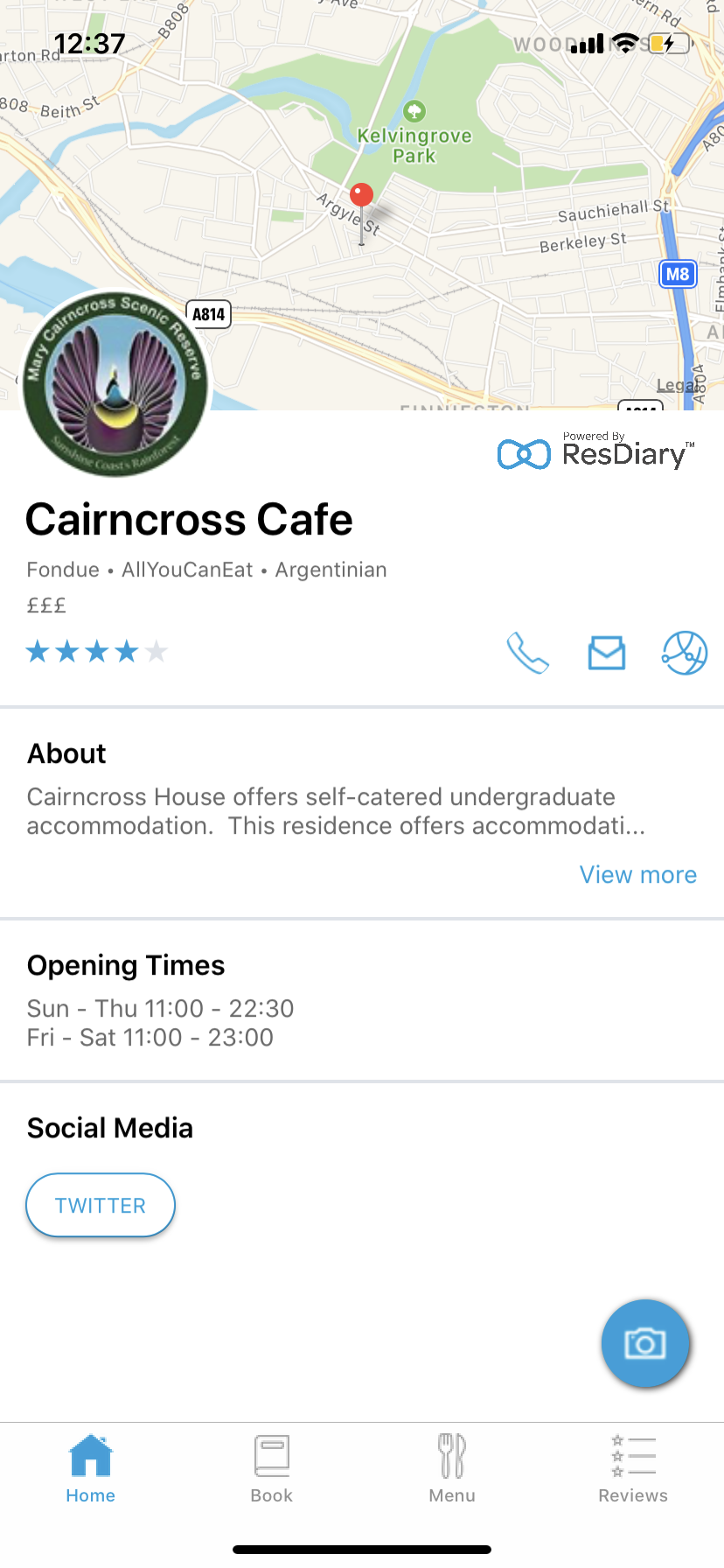
Task: Switch to the Book tab
Action: pos(271,1470)
